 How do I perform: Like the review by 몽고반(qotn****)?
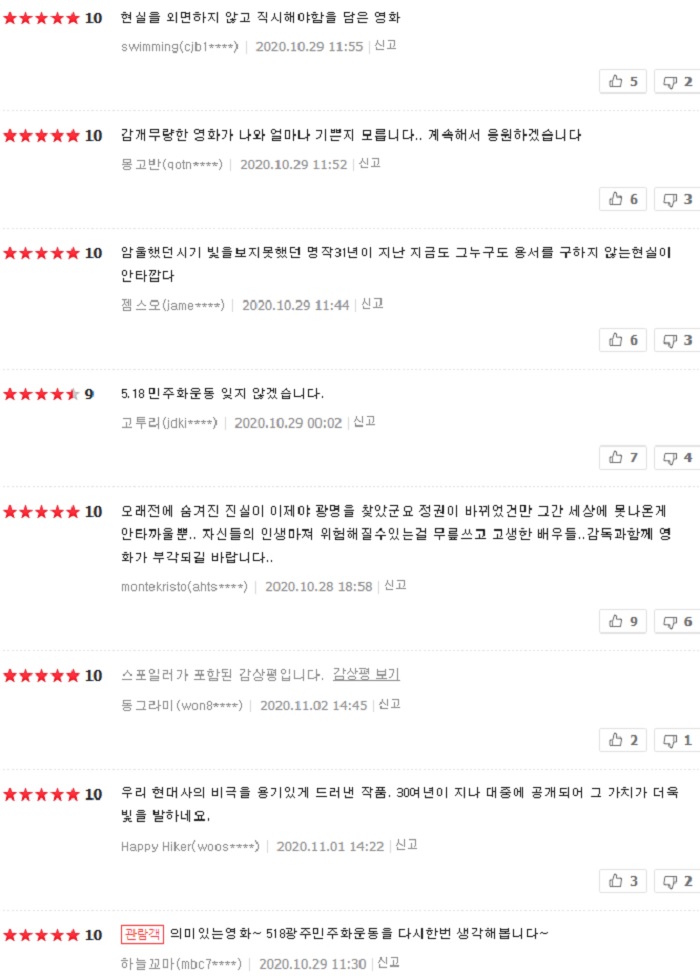(623, 200)
